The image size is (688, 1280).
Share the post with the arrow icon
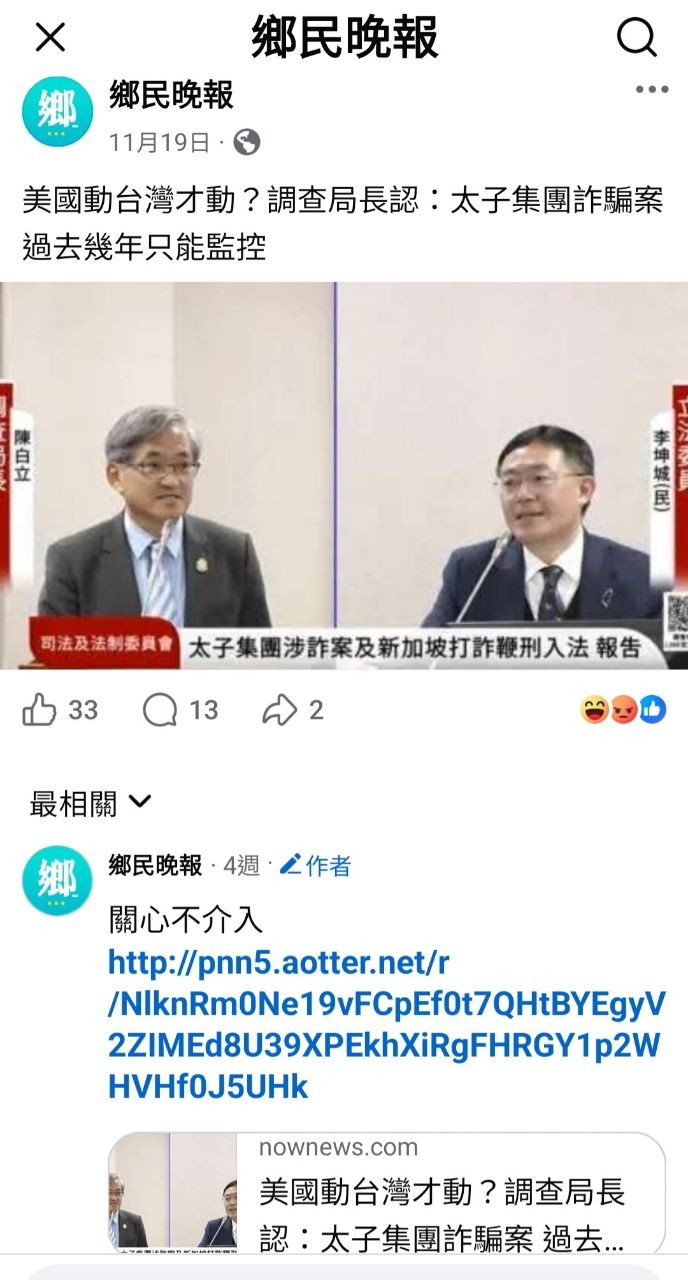(279, 710)
